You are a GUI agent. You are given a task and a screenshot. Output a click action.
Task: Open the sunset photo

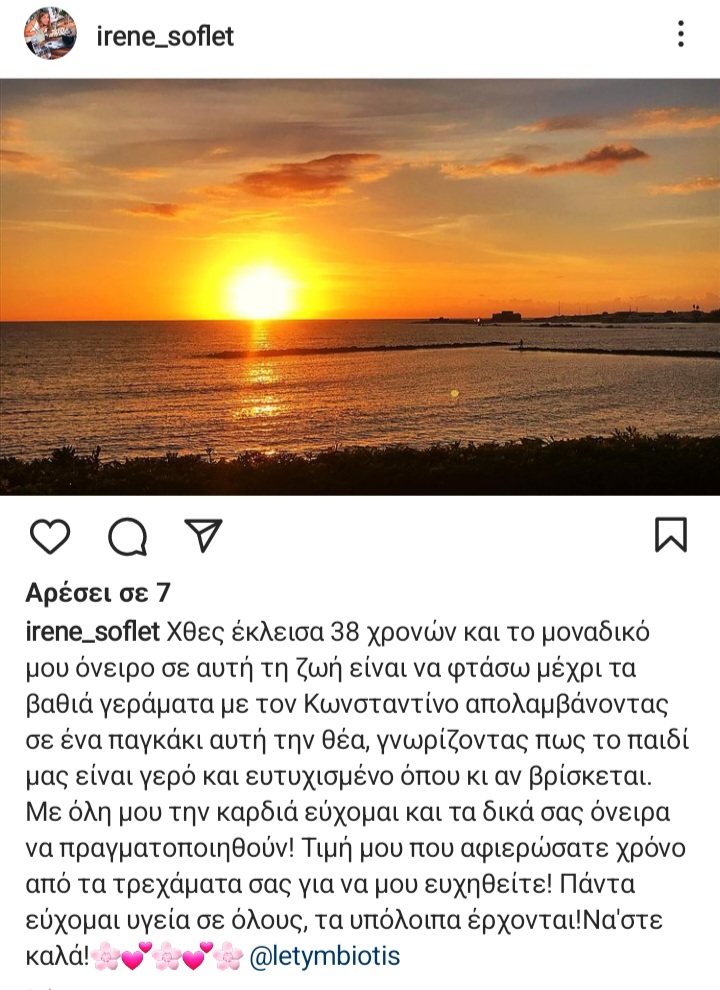[360, 287]
